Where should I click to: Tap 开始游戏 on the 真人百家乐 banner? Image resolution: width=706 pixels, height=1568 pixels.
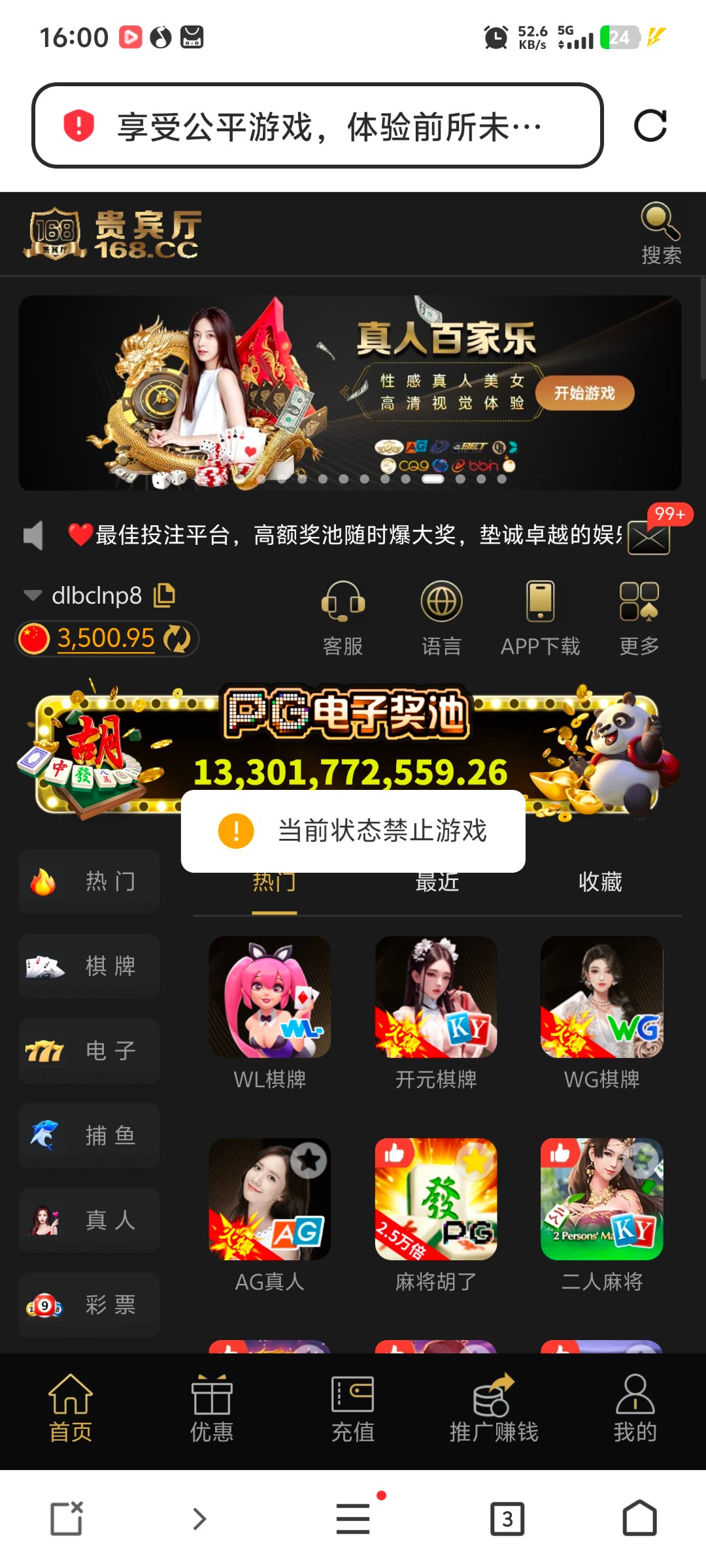[x=584, y=393]
